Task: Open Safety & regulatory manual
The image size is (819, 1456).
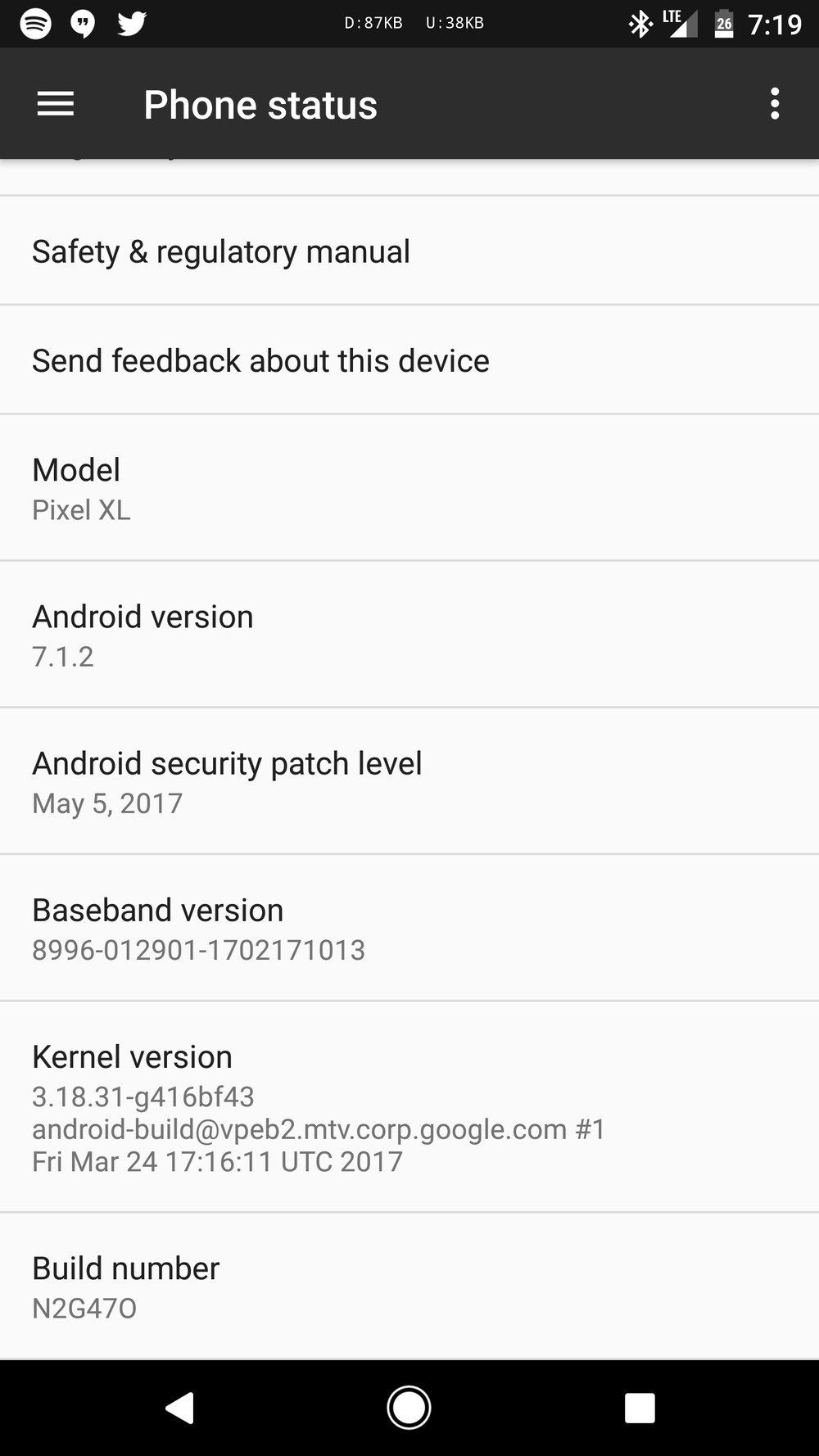Action: point(409,251)
